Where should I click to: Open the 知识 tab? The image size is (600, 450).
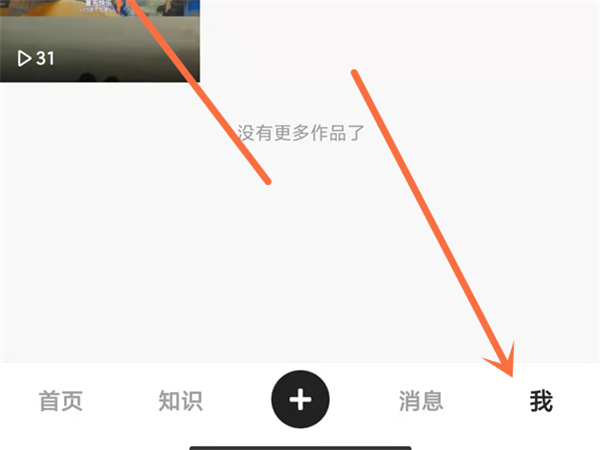[x=180, y=402]
